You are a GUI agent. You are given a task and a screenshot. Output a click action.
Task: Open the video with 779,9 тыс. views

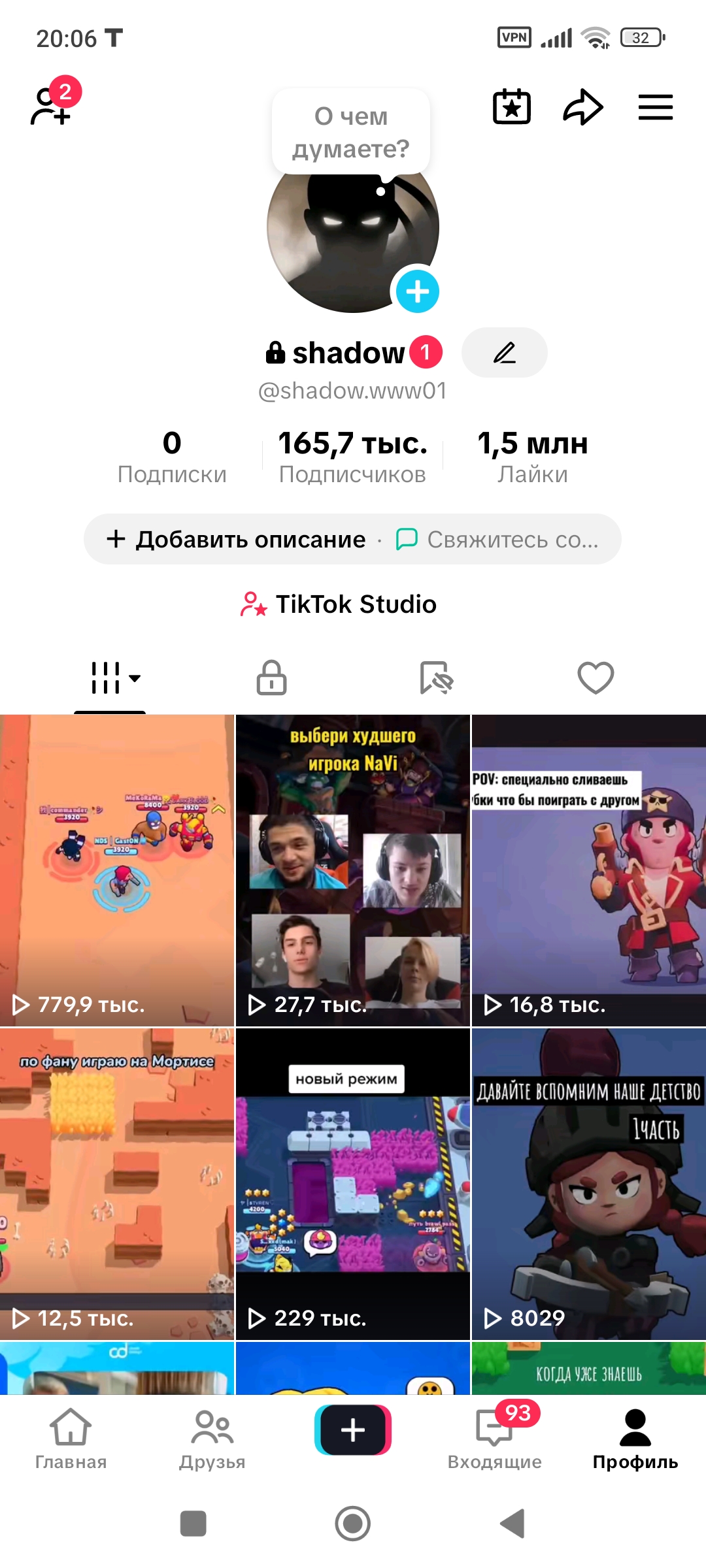tap(116, 870)
